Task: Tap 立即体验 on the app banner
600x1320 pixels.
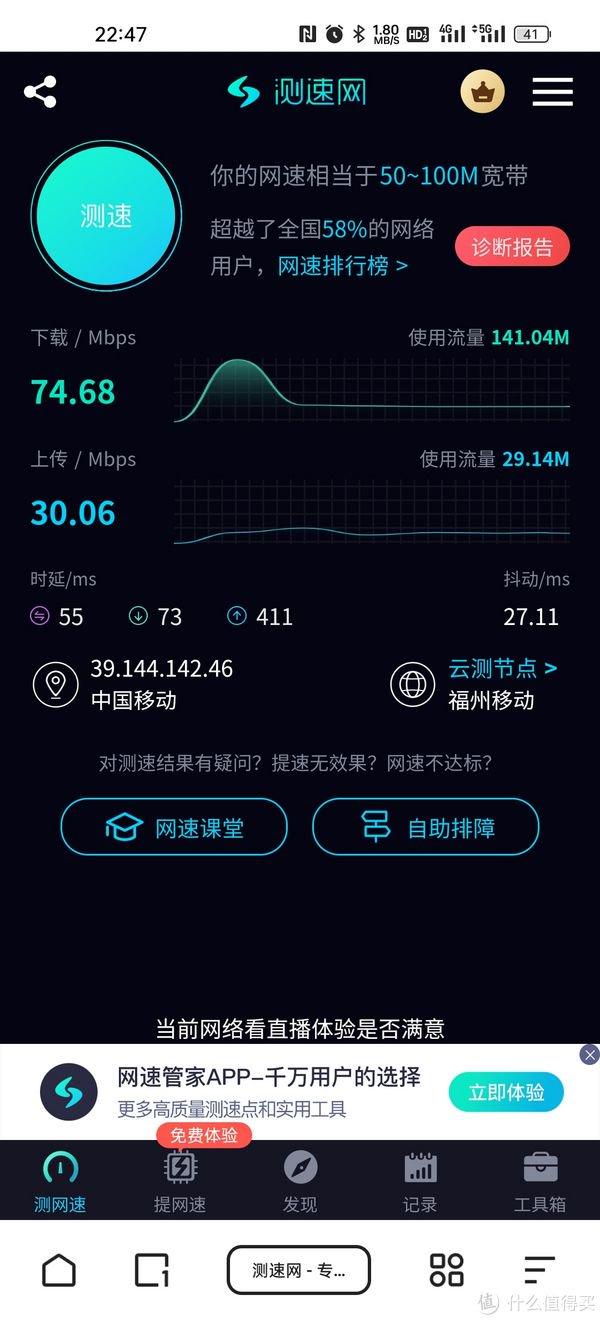Action: (x=506, y=1092)
